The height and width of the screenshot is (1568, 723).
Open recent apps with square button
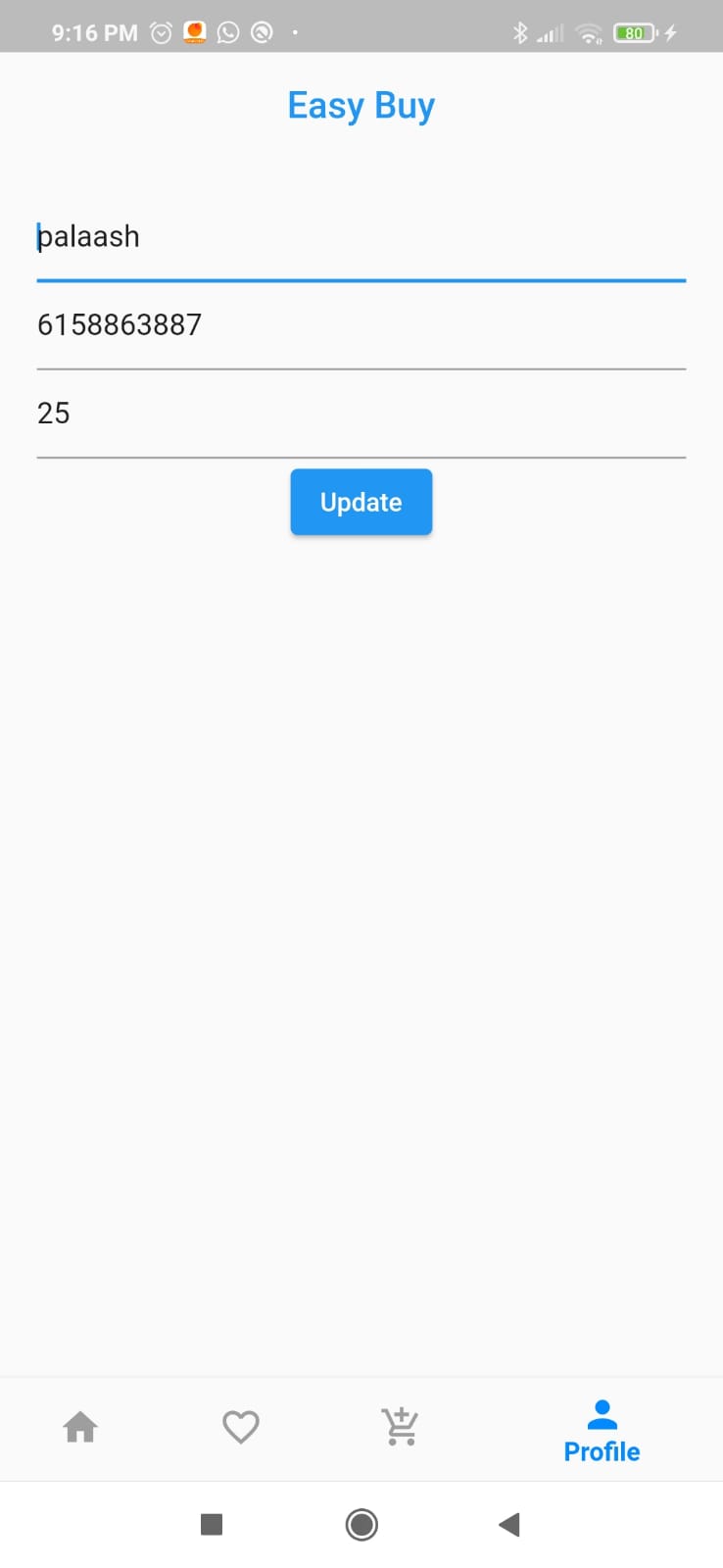tap(212, 1525)
